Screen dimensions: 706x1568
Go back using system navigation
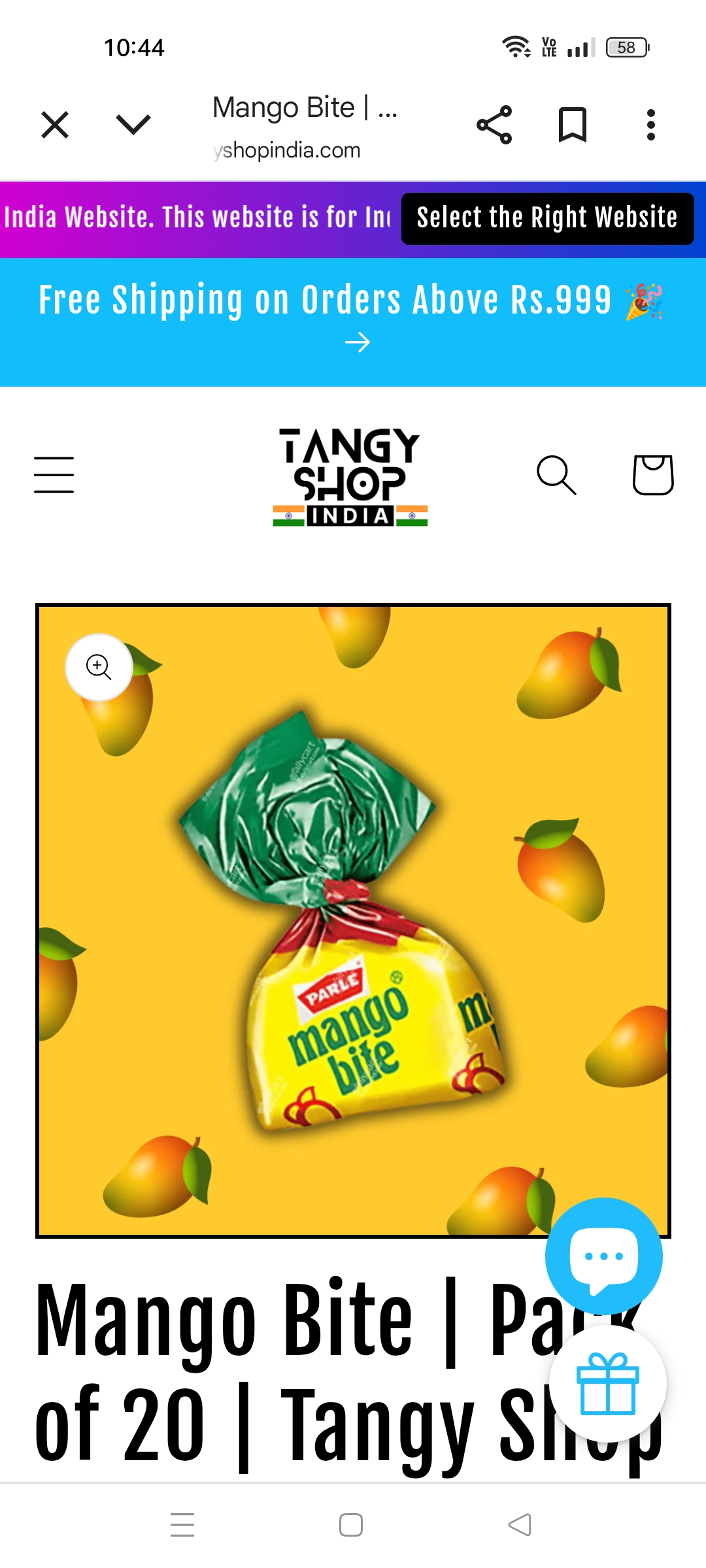click(520, 1525)
